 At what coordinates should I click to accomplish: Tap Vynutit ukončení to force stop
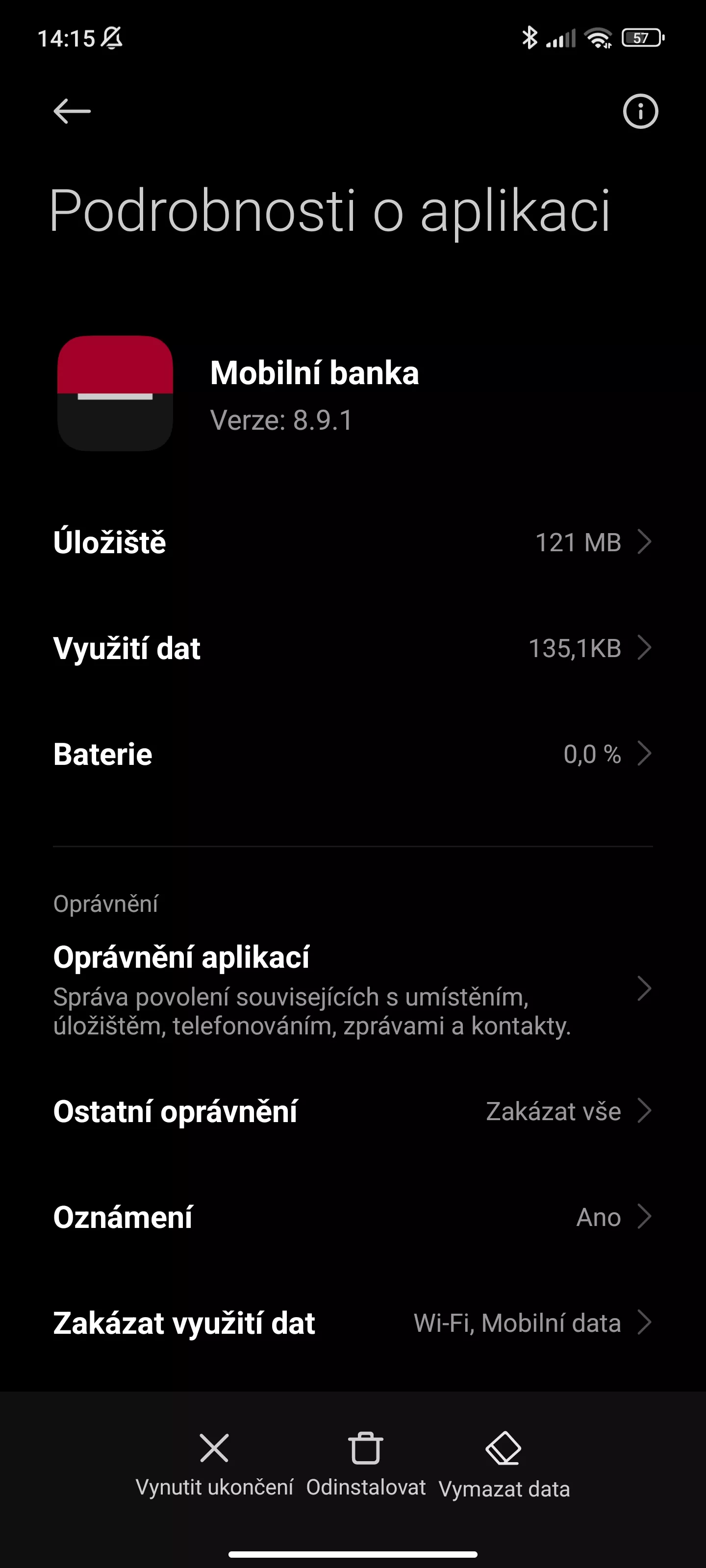[x=214, y=1465]
